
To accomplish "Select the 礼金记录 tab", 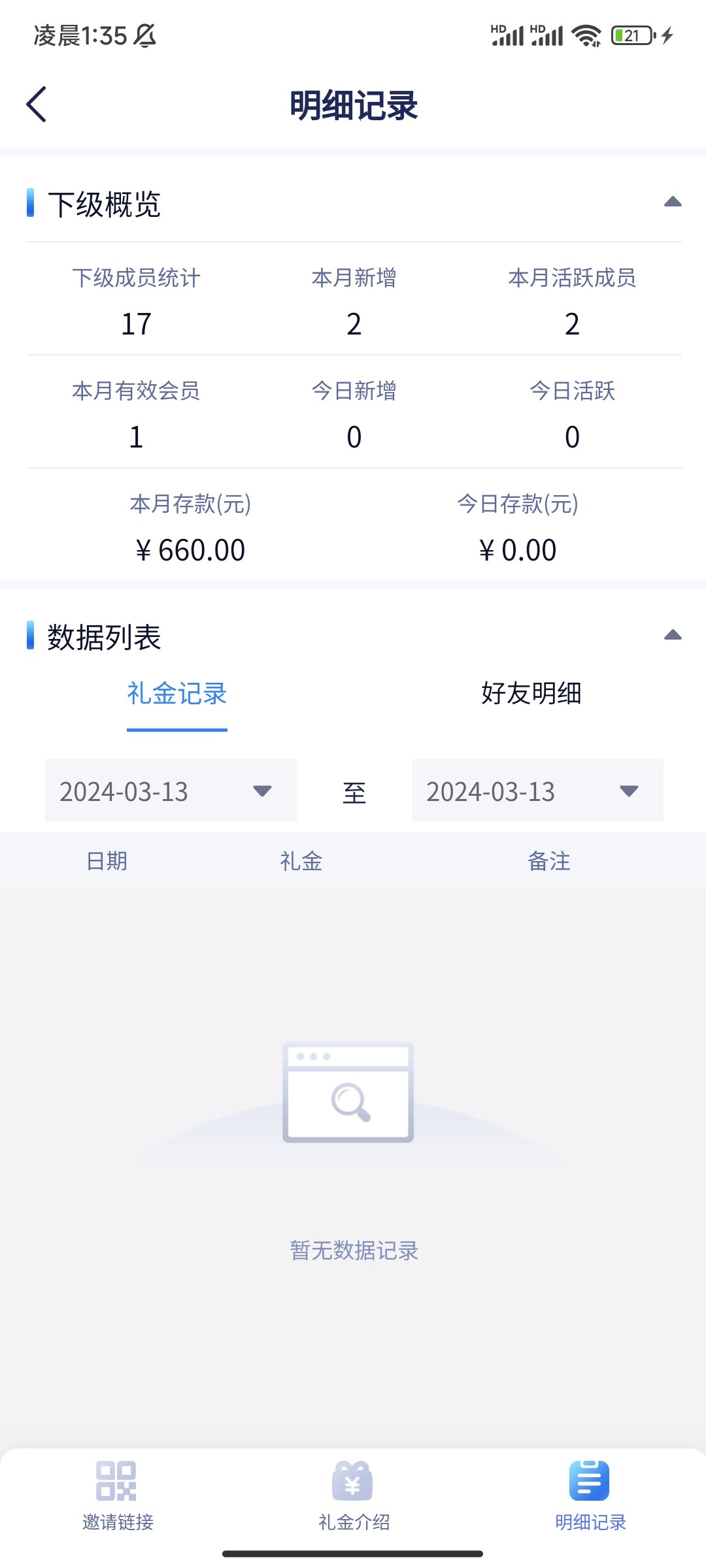I will (176, 695).
